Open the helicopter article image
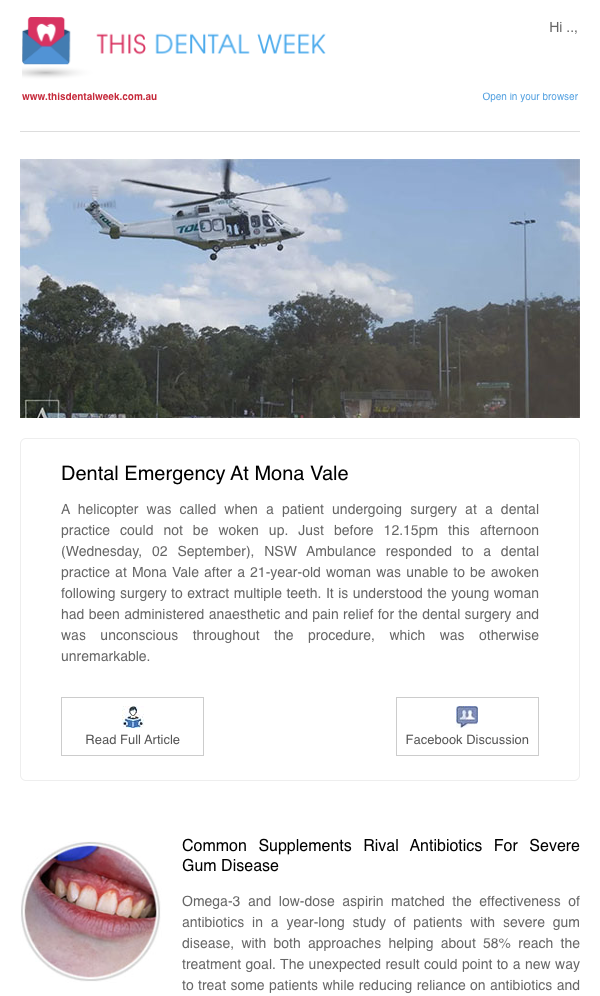The image size is (600, 996). click(300, 288)
